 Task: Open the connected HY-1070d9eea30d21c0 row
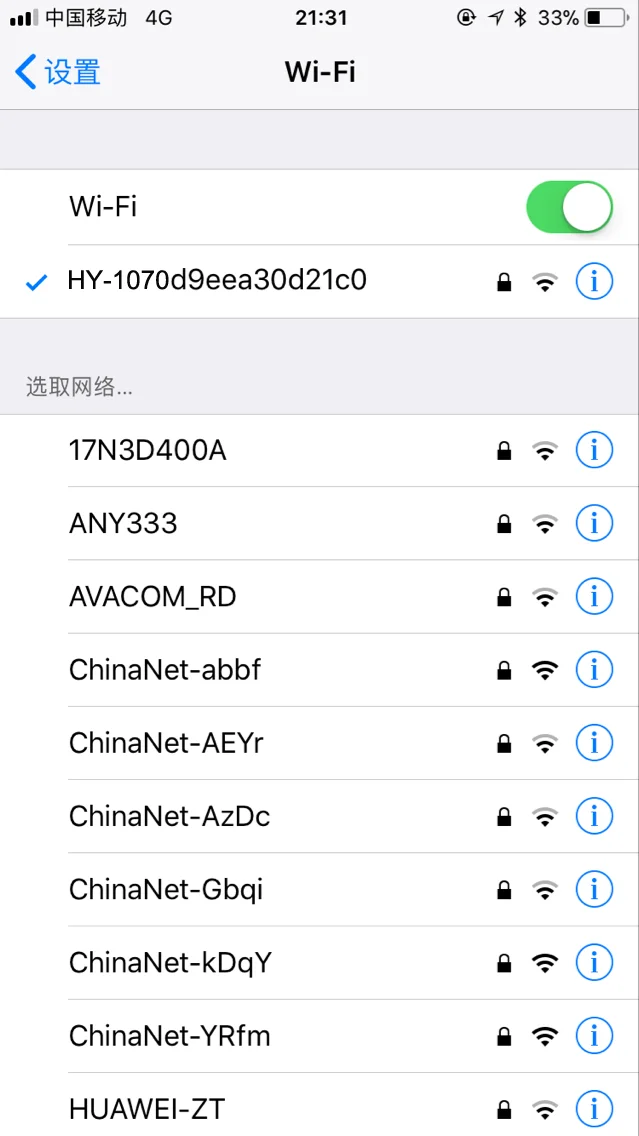320,281
